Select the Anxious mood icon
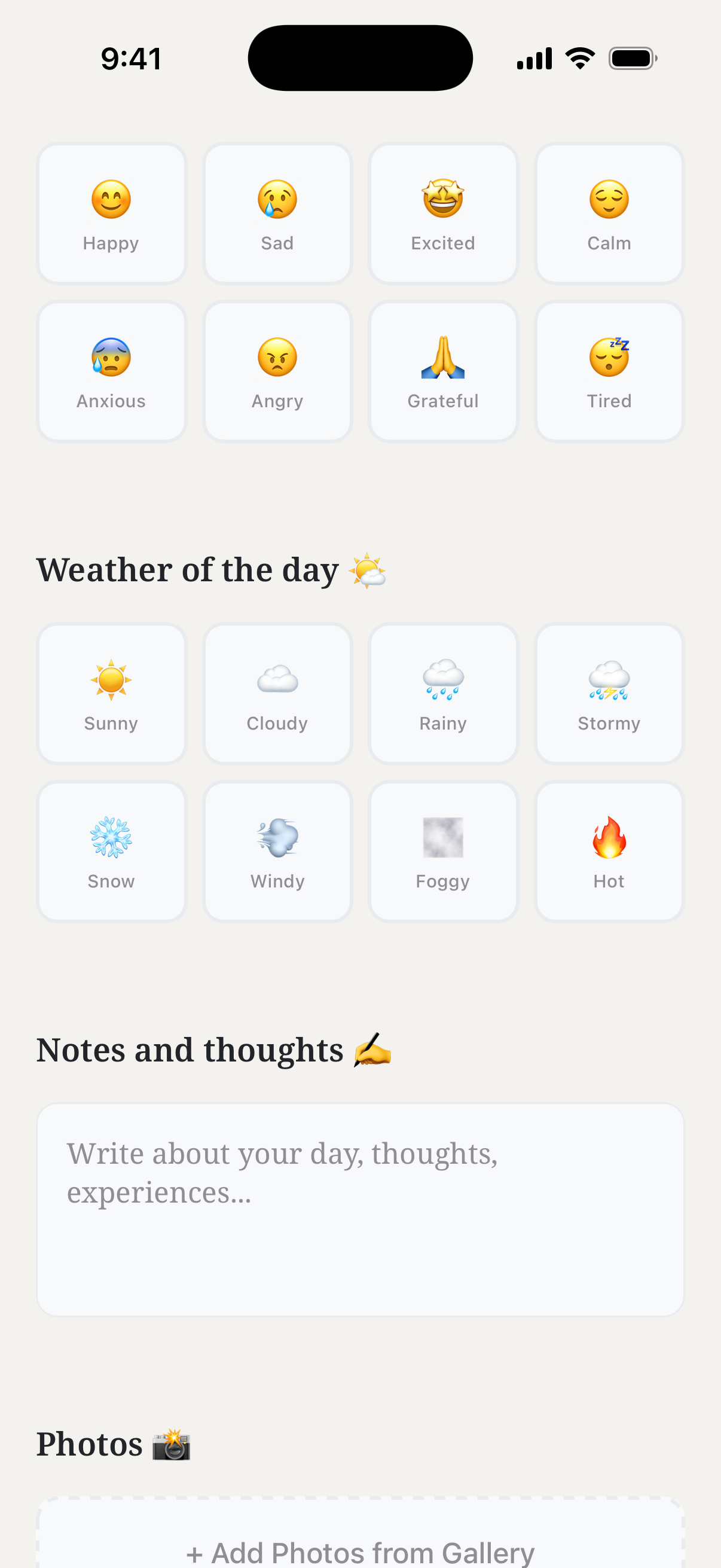This screenshot has width=721, height=1568. [x=111, y=370]
